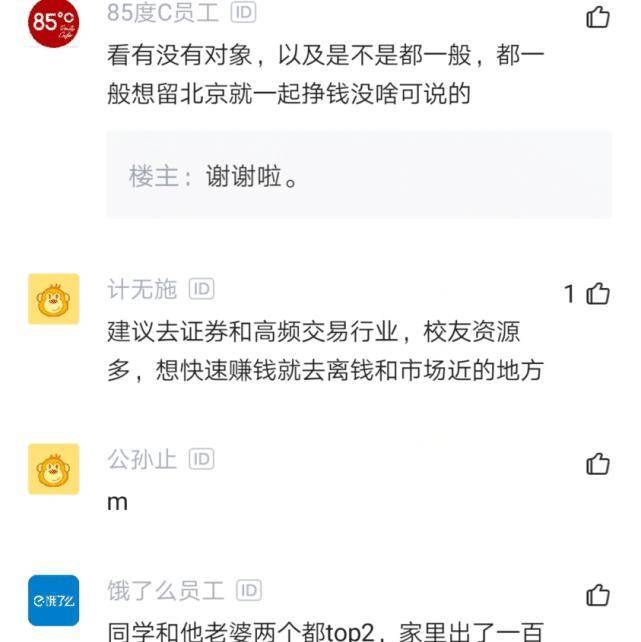Viewport: 641px width, 642px height.
Task: Tap the username 饿了么员工
Action: coord(166,590)
